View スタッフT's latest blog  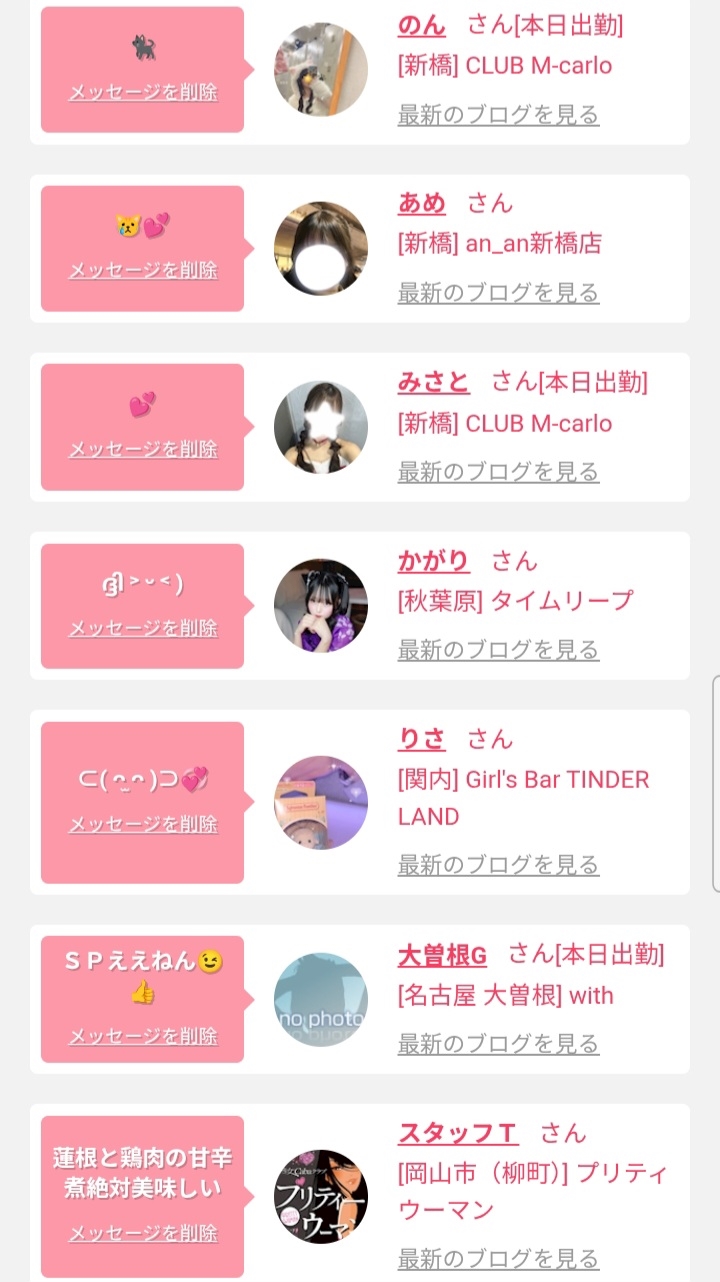[x=498, y=1259]
